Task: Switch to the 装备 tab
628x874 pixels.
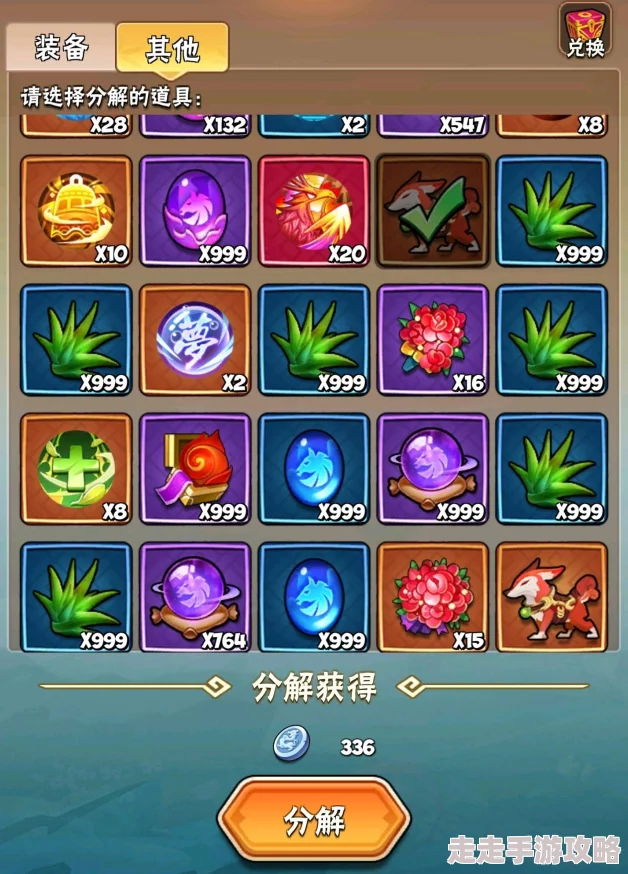Action: (61, 46)
